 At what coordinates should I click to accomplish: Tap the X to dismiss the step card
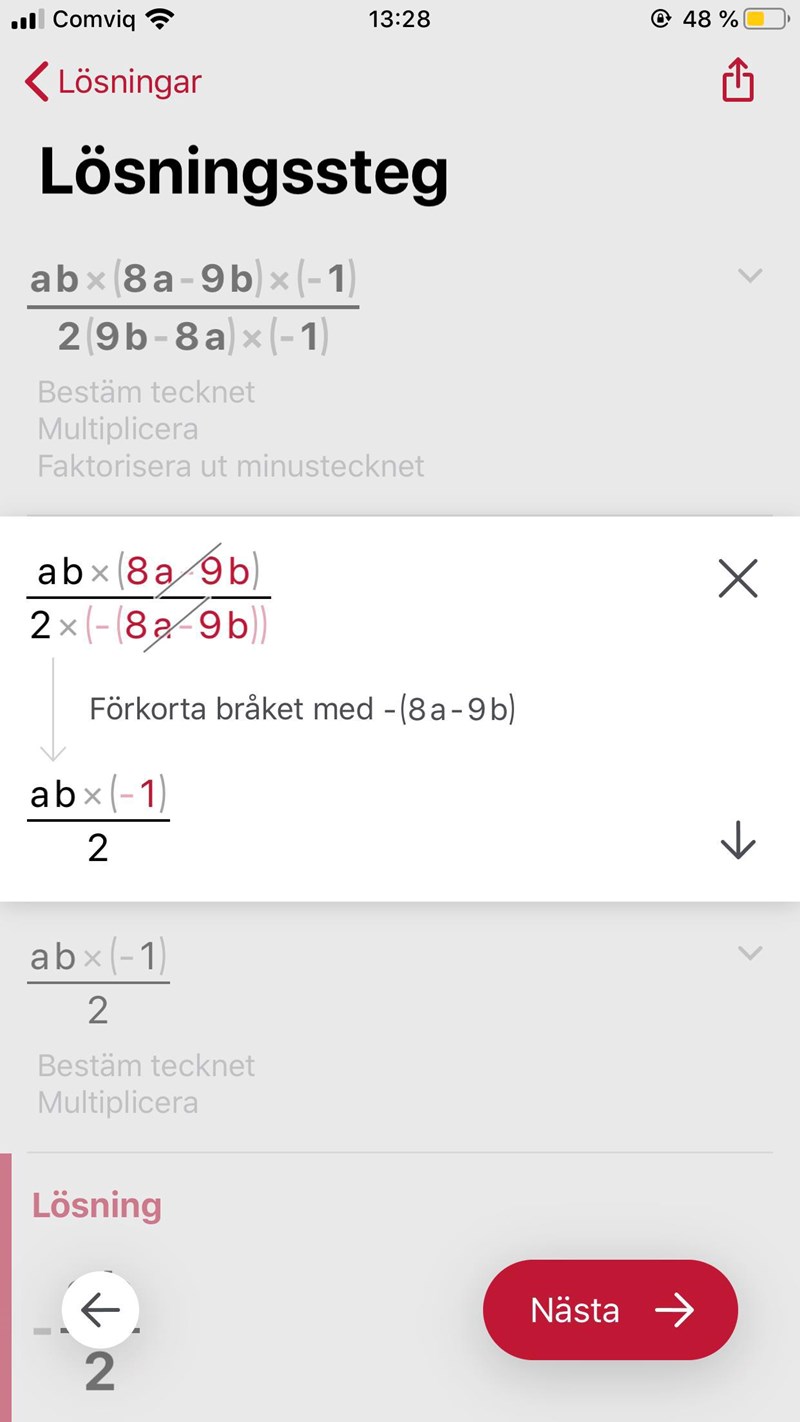tap(737, 578)
